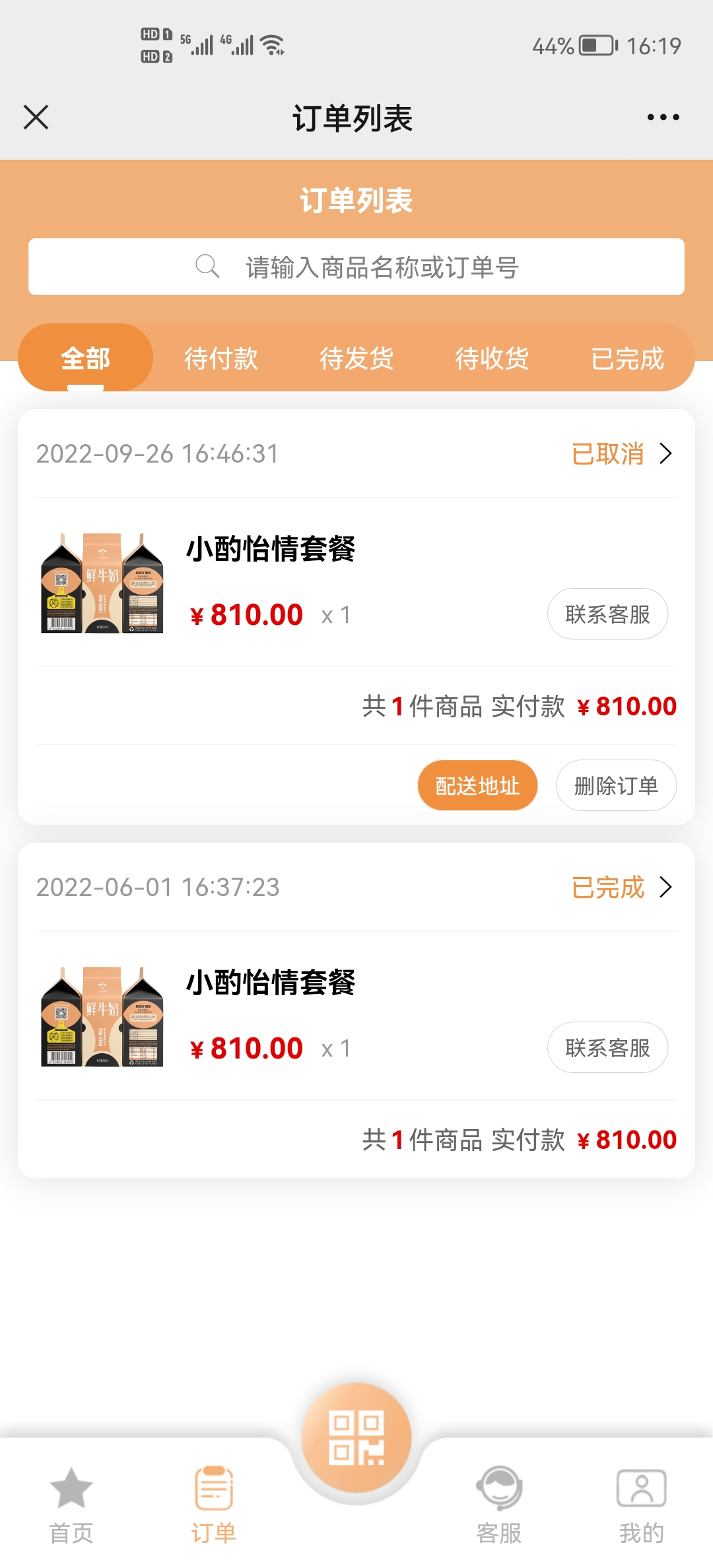Show 待收货 orders

coord(492,358)
